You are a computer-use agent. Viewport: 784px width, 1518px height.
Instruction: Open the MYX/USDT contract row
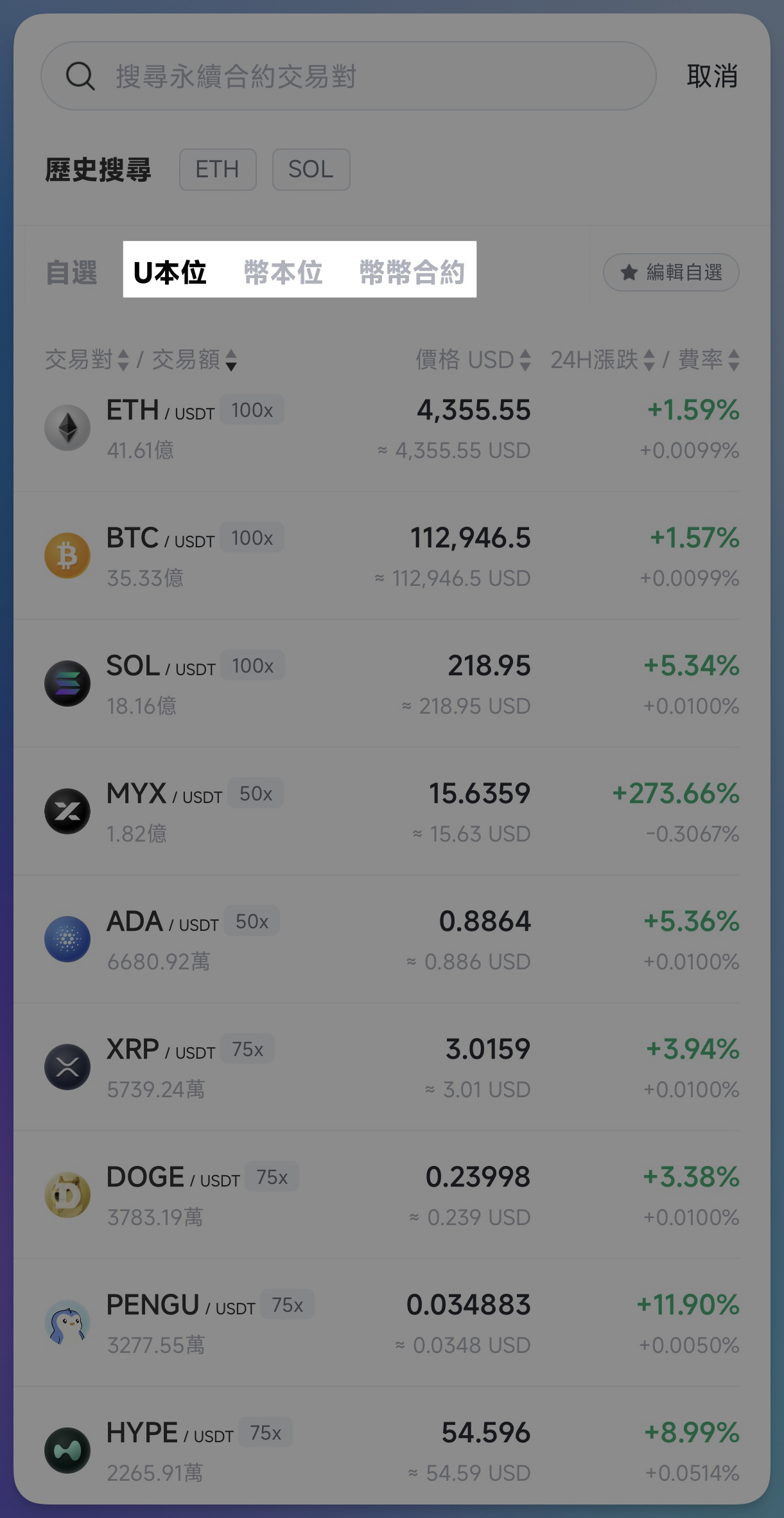[x=392, y=812]
